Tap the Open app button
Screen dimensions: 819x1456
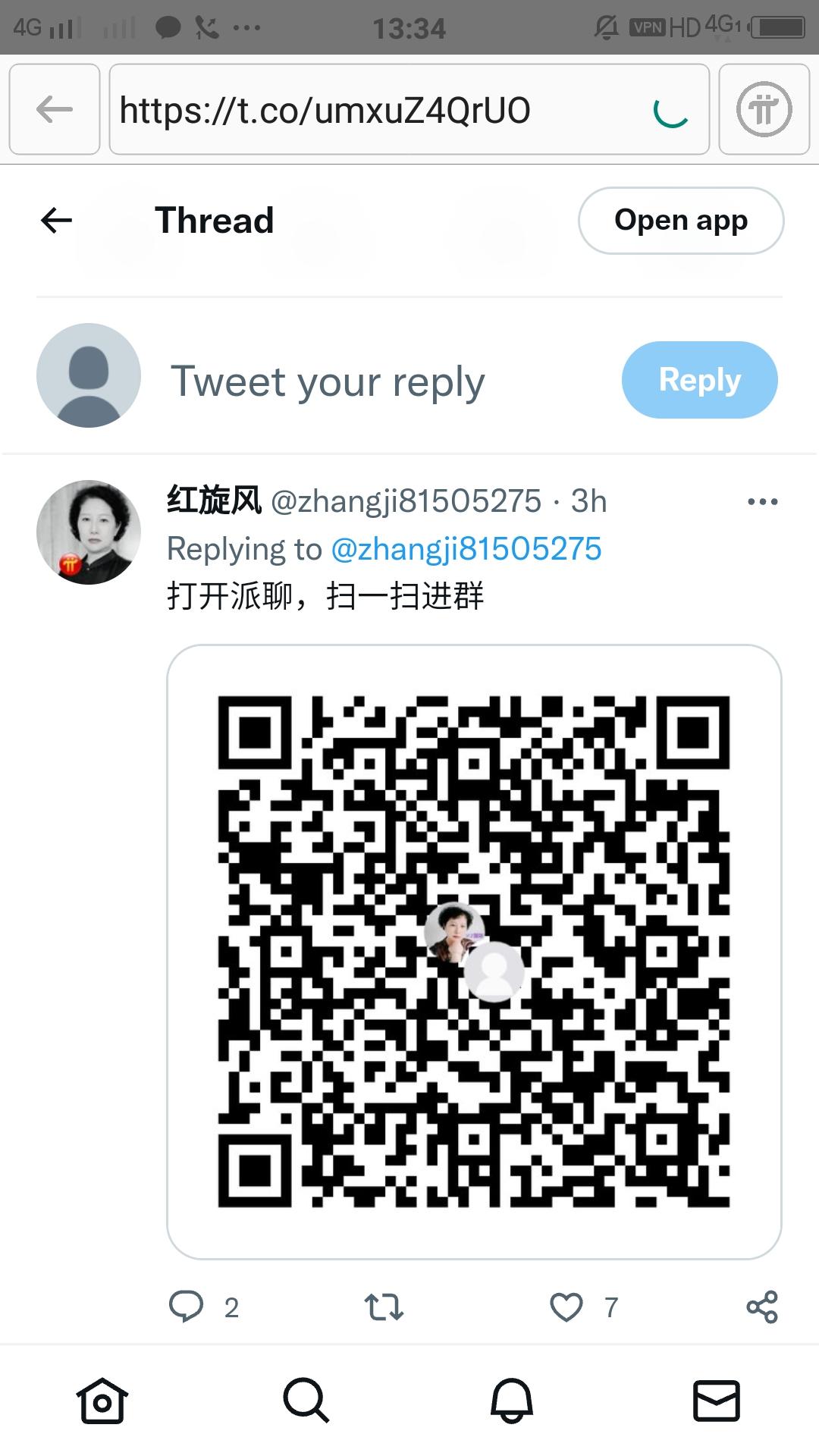[680, 221]
